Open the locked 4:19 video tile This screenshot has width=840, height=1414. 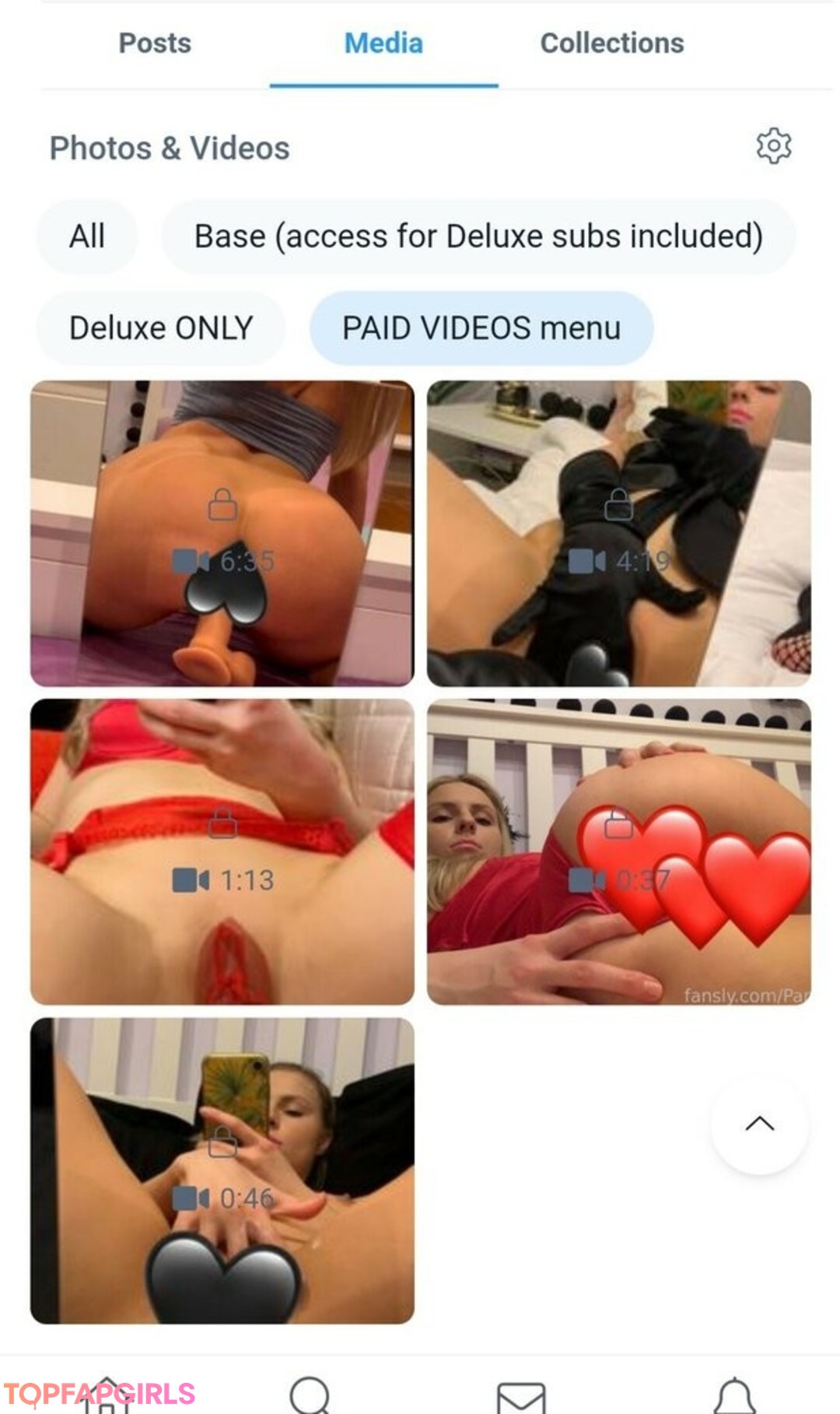point(619,533)
